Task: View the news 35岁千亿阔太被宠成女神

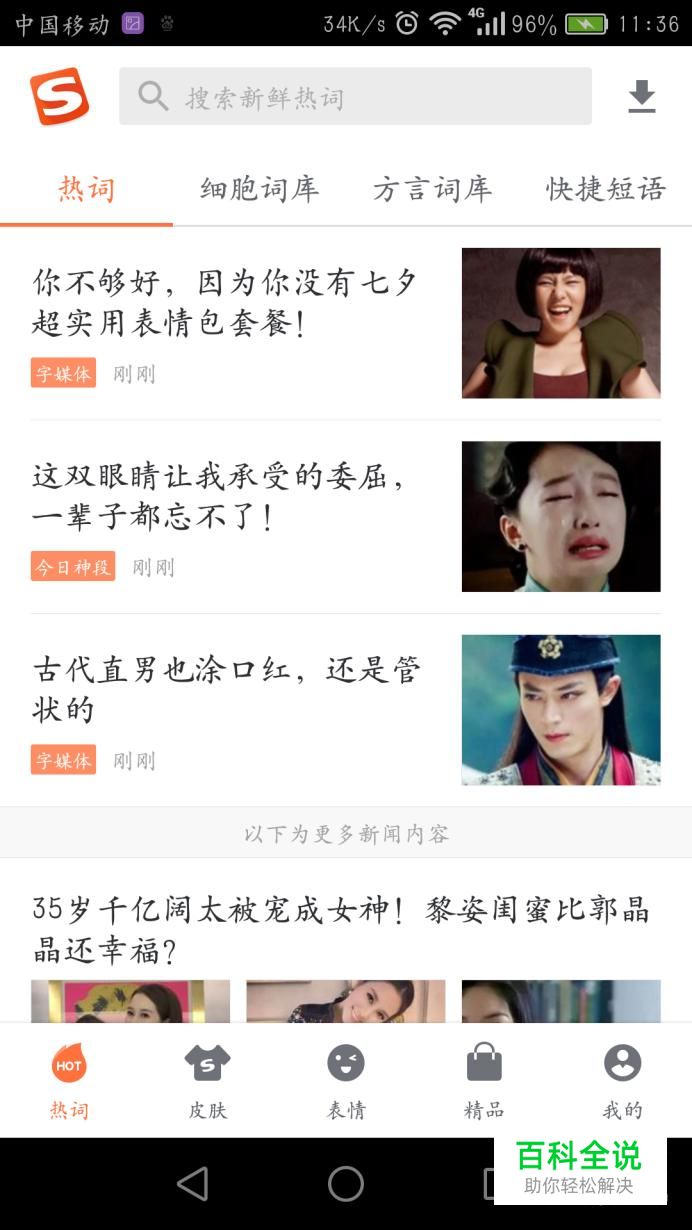Action: click(340, 929)
